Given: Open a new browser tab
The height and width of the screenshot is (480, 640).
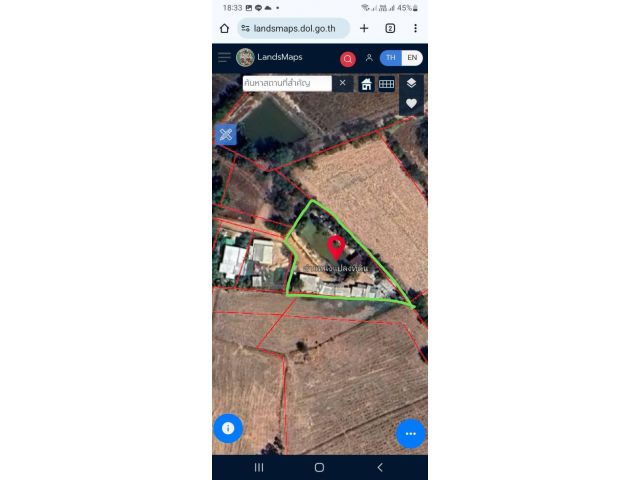Looking at the screenshot, I should pyautogui.click(x=364, y=28).
